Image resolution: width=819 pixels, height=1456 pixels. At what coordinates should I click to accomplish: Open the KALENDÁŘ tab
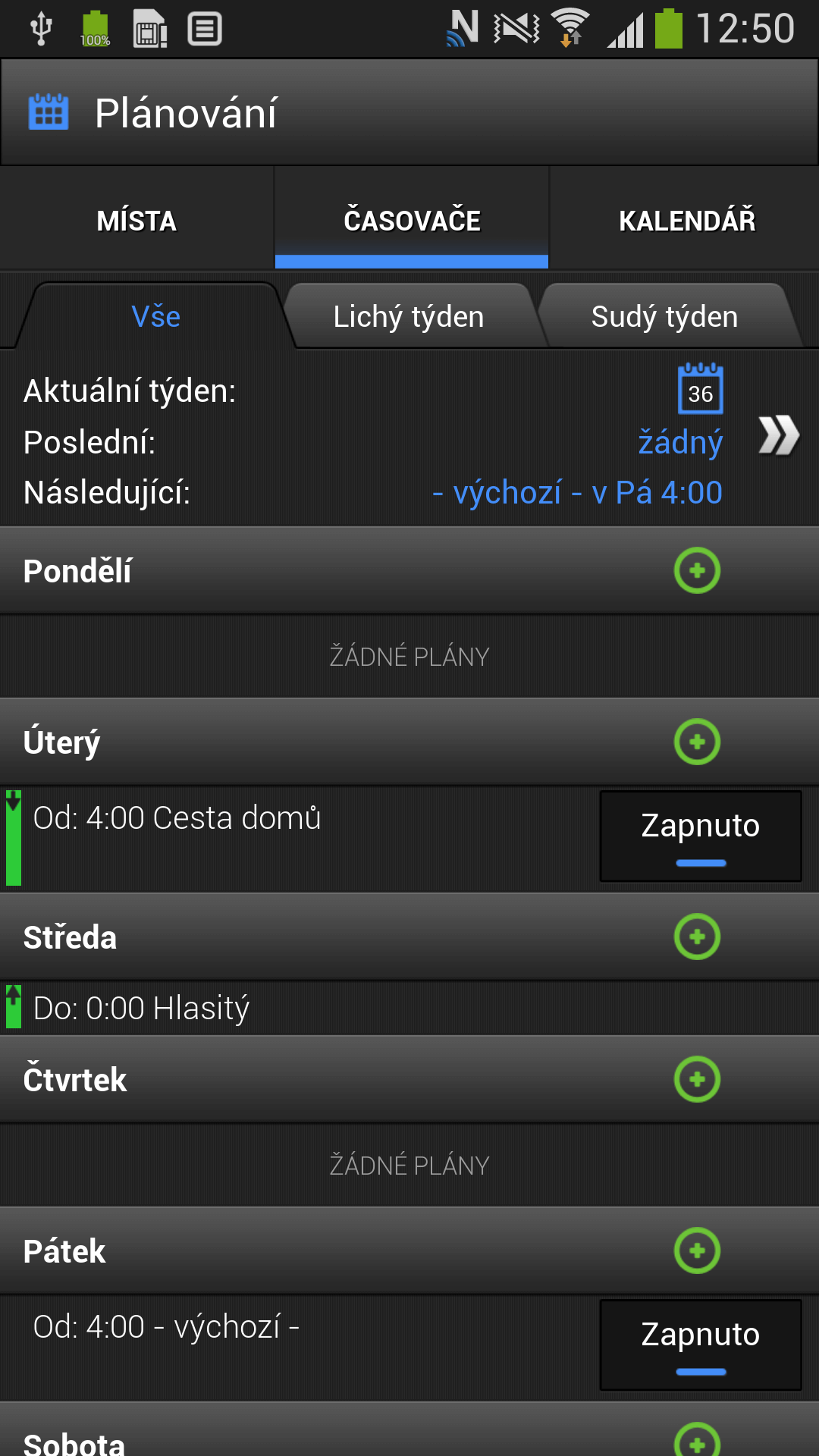(686, 221)
